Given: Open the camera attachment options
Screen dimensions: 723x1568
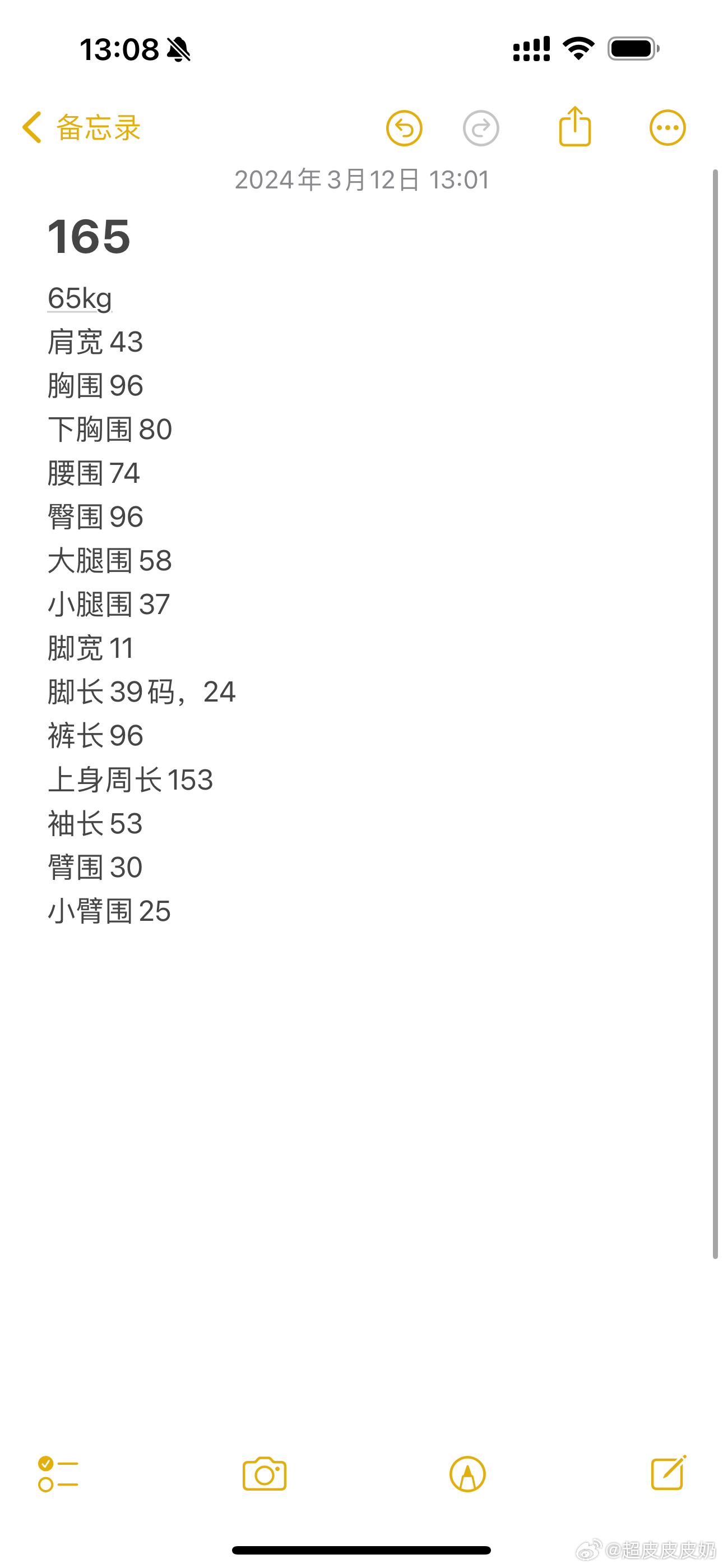Looking at the screenshot, I should [264, 1474].
